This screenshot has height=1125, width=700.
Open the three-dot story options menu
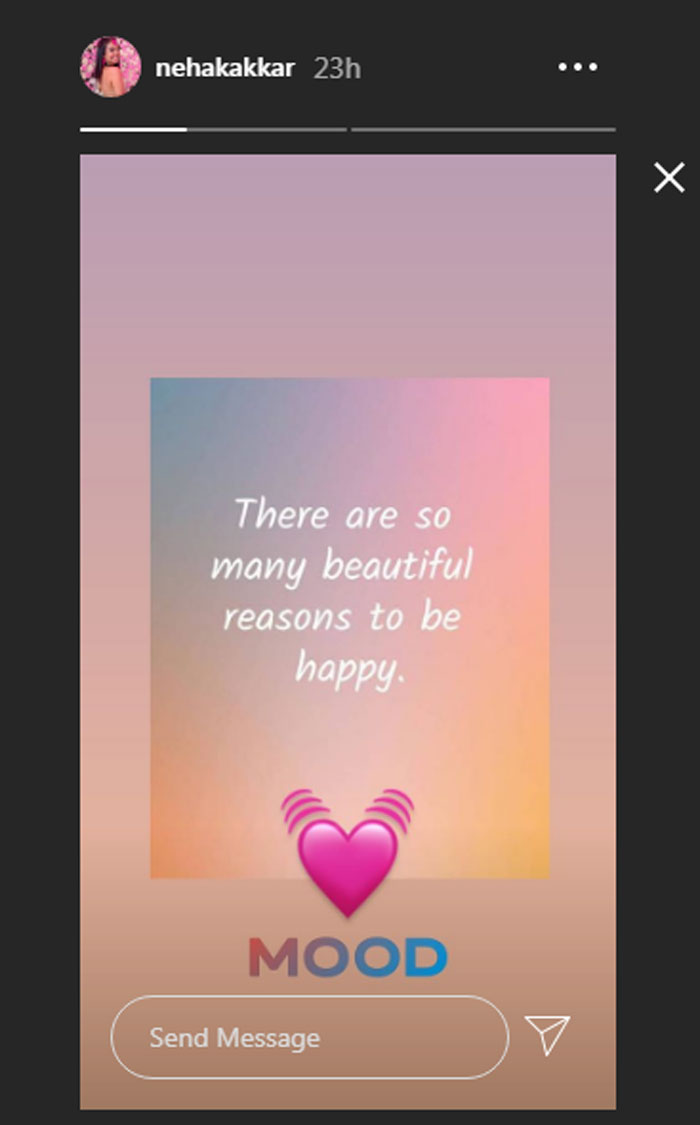point(577,67)
